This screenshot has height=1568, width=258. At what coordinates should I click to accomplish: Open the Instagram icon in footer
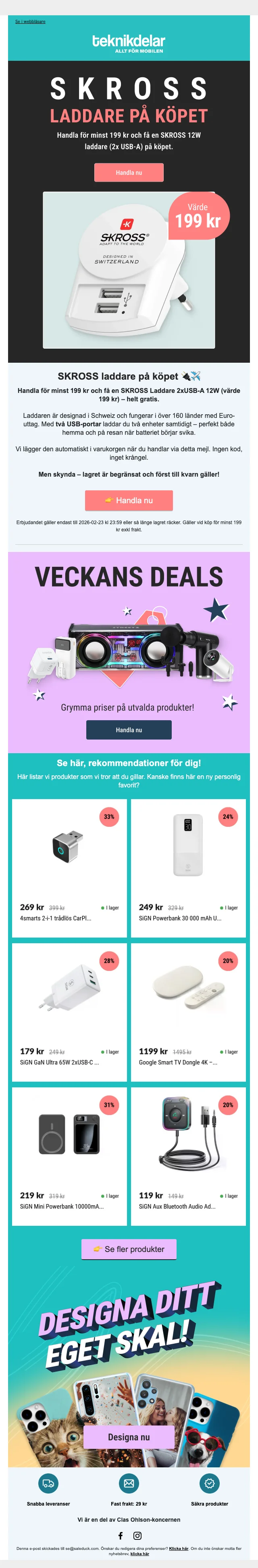coord(137,1536)
